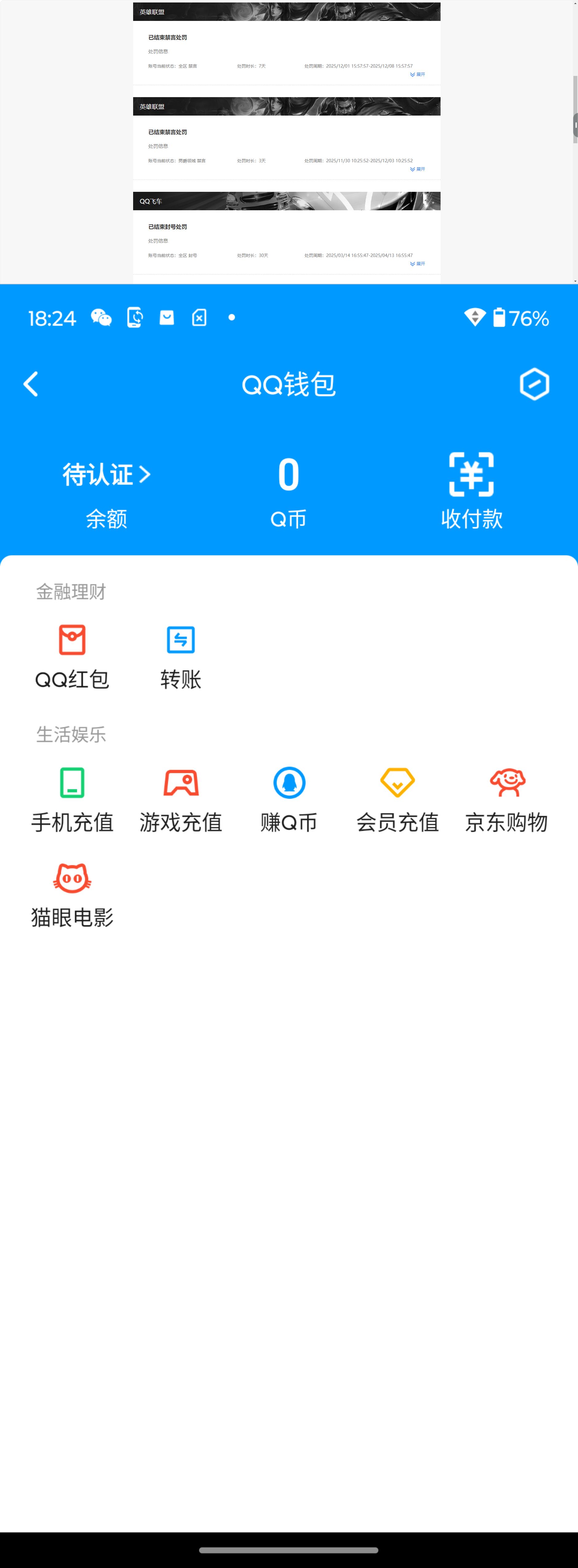Viewport: 578px width, 1568px height.
Task: Open 猫眼电影 Maoyan movies
Action: pyautogui.click(x=72, y=878)
